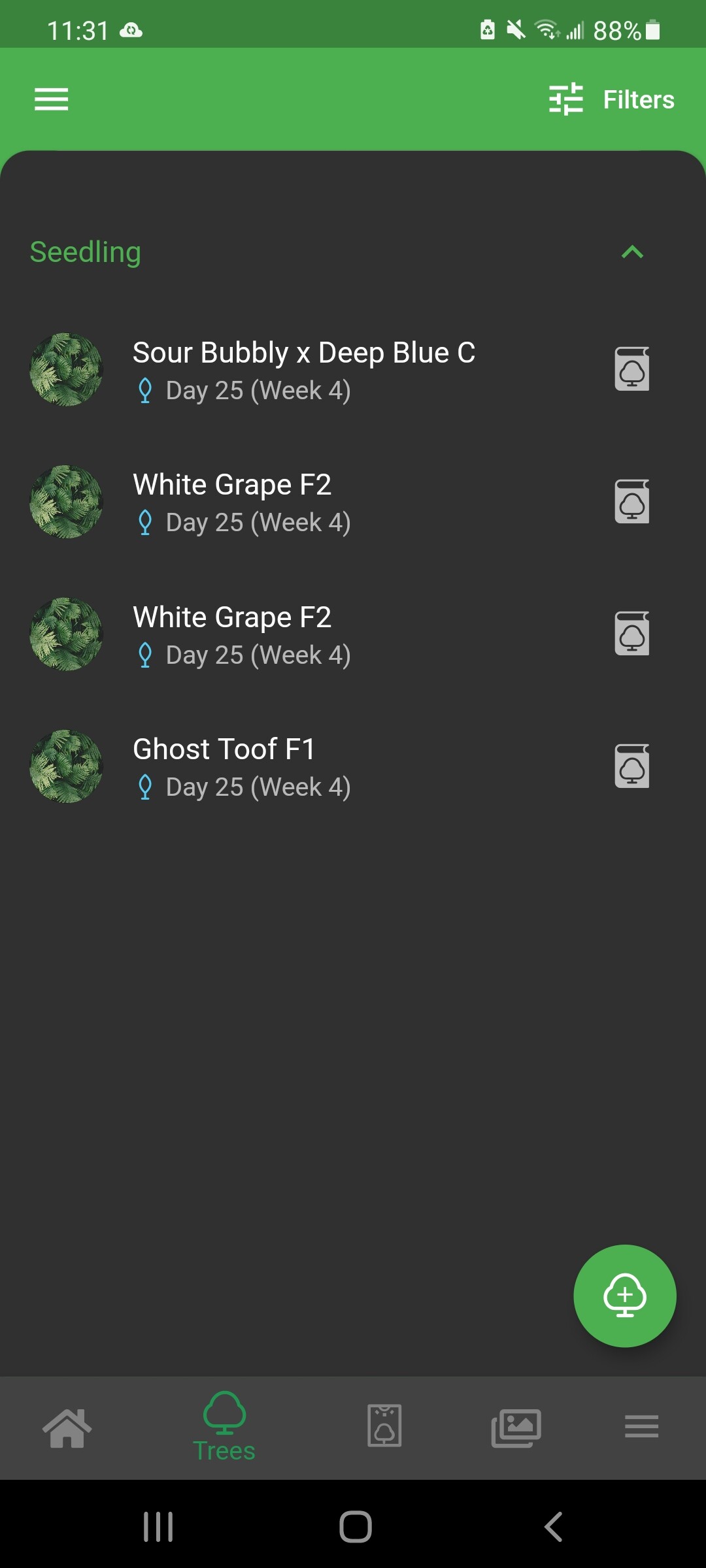Open journal icon for Sour Bubbly x Deep Blue C

632,370
